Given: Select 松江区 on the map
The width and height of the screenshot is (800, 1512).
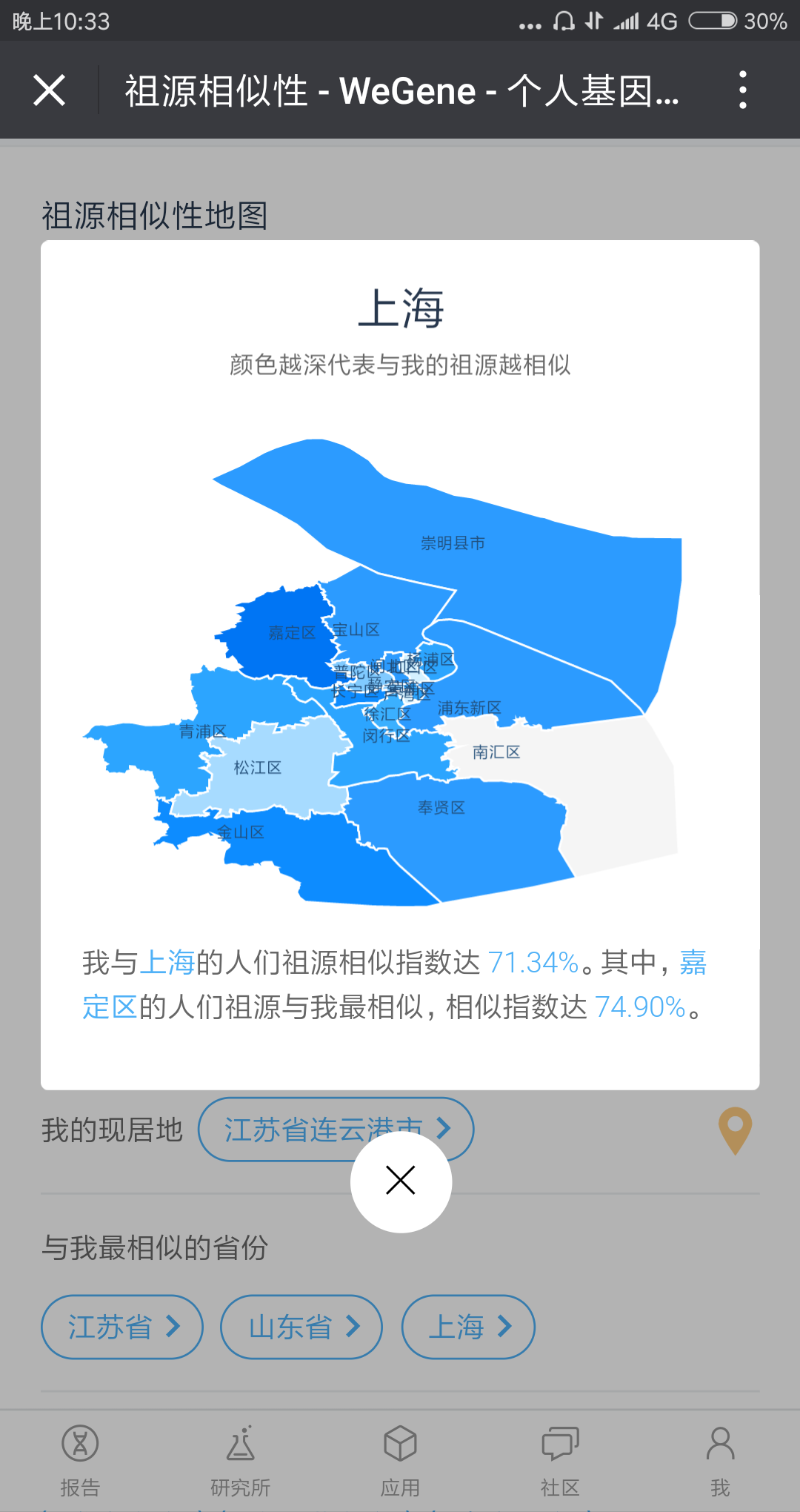Looking at the screenshot, I should point(258,768).
